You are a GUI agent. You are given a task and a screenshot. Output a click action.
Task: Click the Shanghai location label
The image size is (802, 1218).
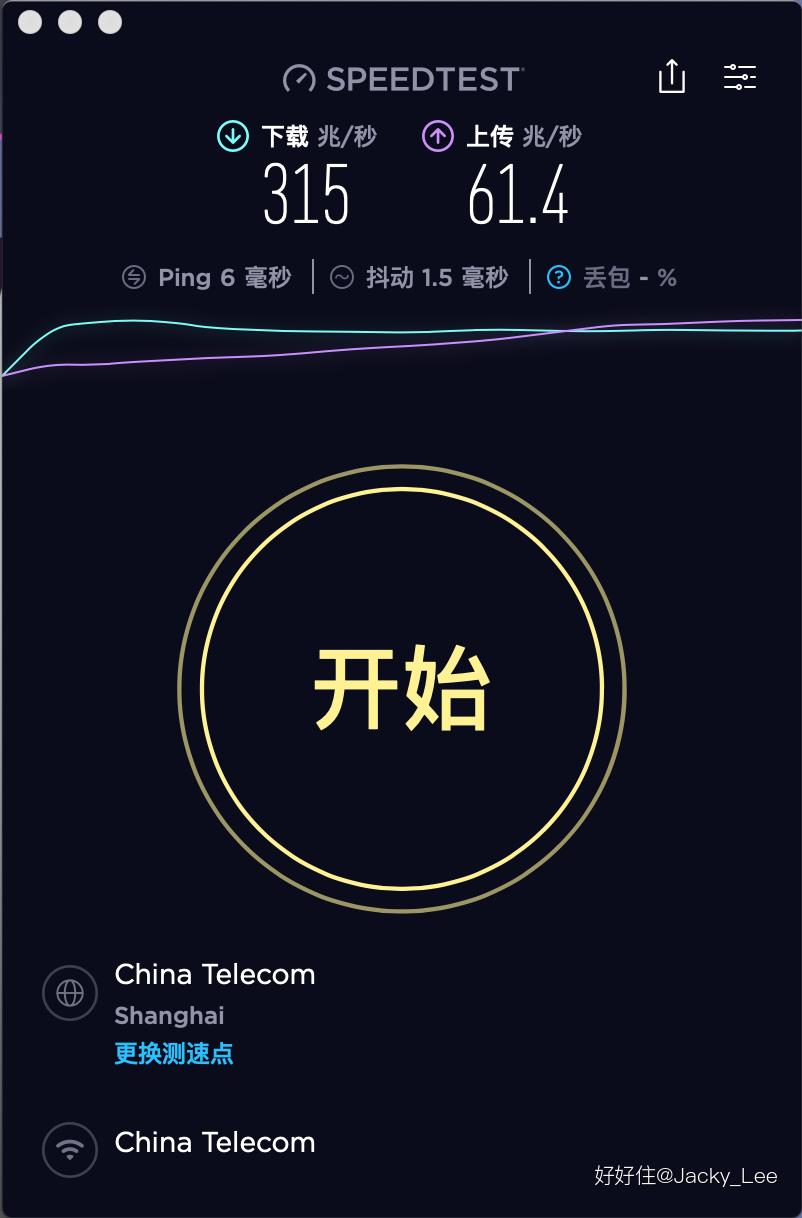[168, 1015]
